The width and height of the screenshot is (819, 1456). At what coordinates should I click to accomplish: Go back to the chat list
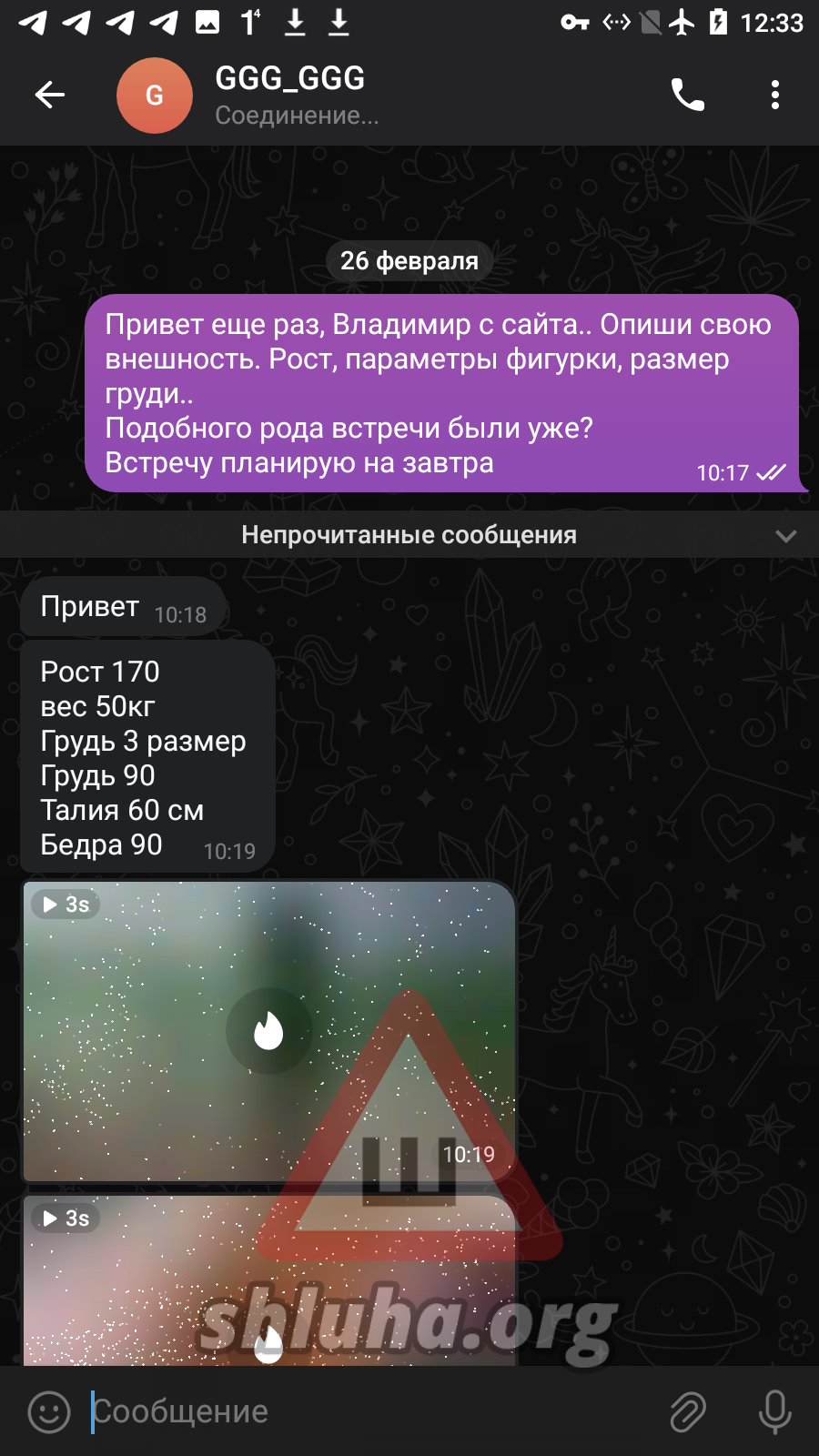[50, 95]
